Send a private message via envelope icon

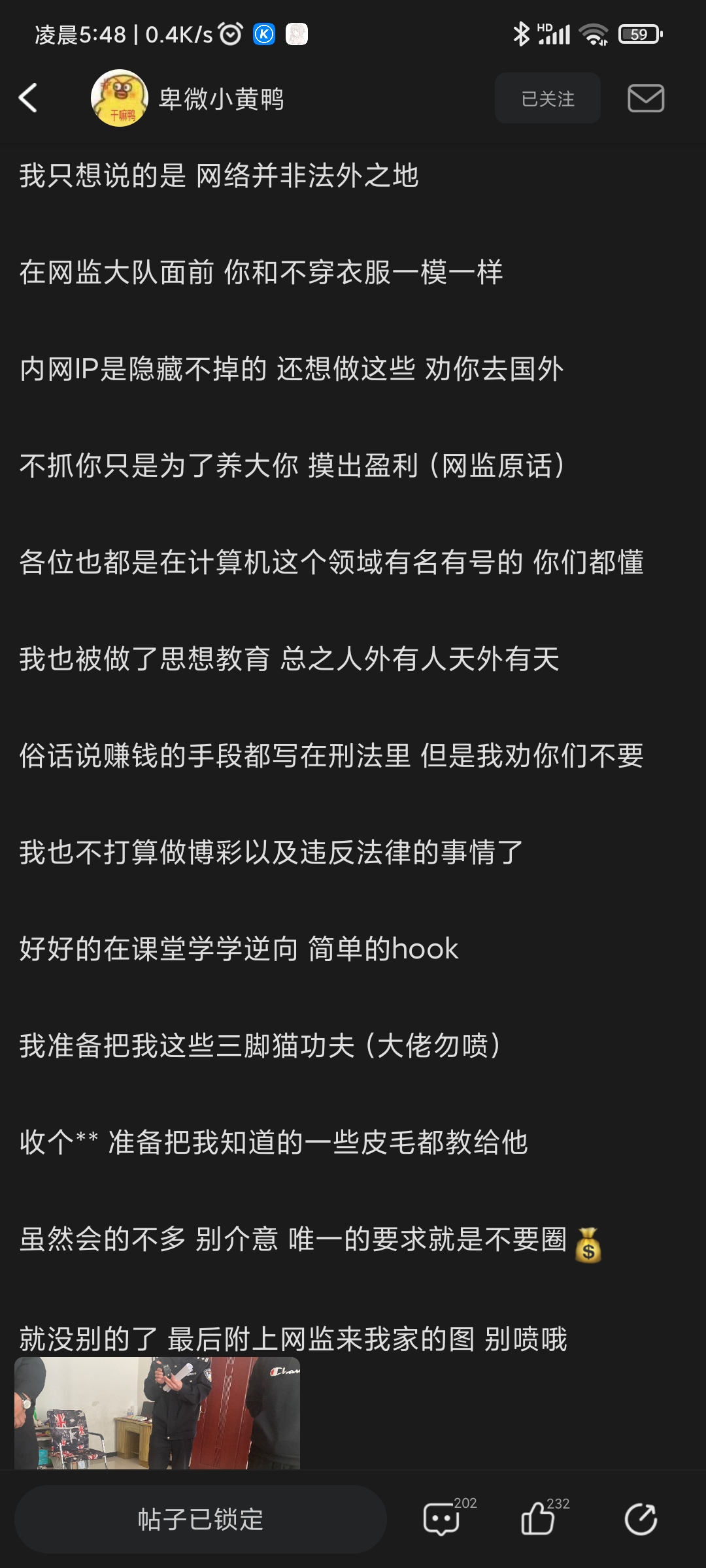pos(646,99)
